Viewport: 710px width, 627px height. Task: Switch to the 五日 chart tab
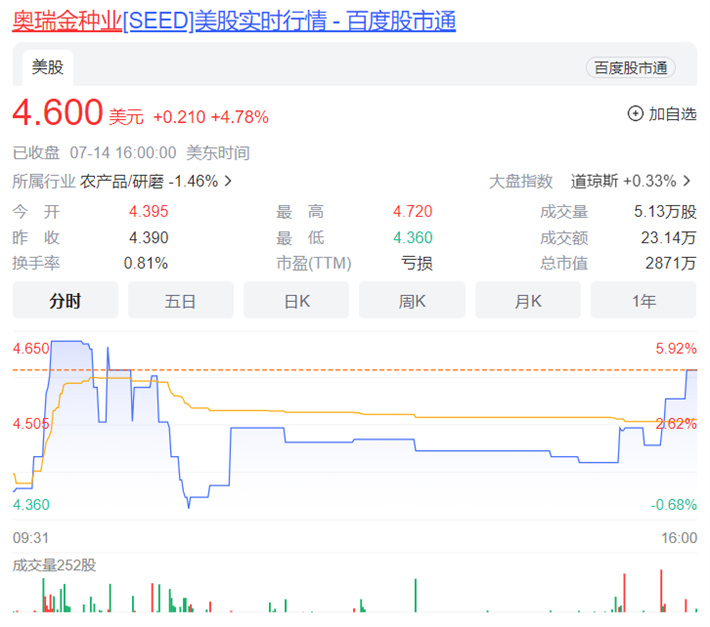point(180,300)
